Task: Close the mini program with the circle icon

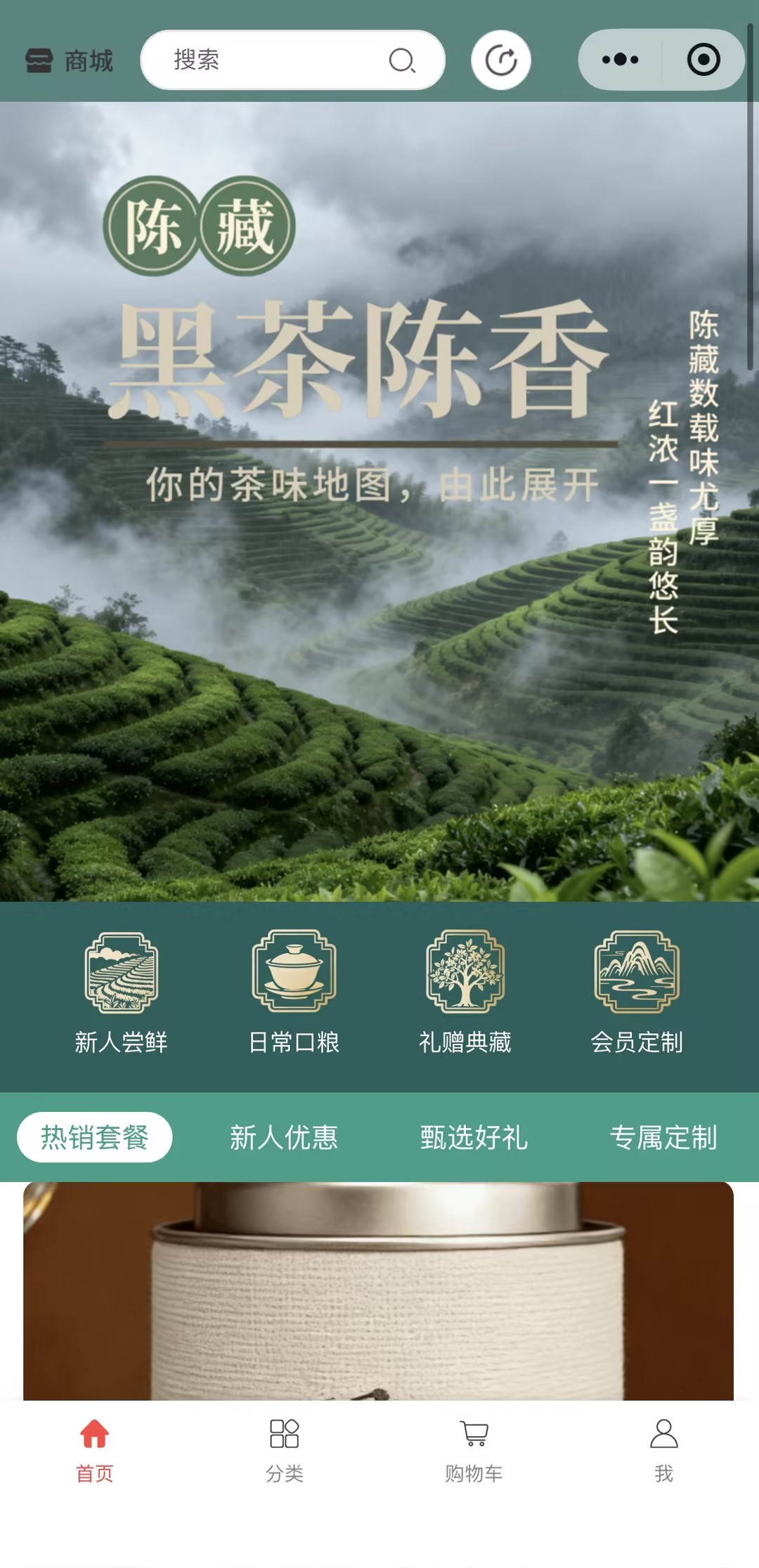Action: (703, 60)
